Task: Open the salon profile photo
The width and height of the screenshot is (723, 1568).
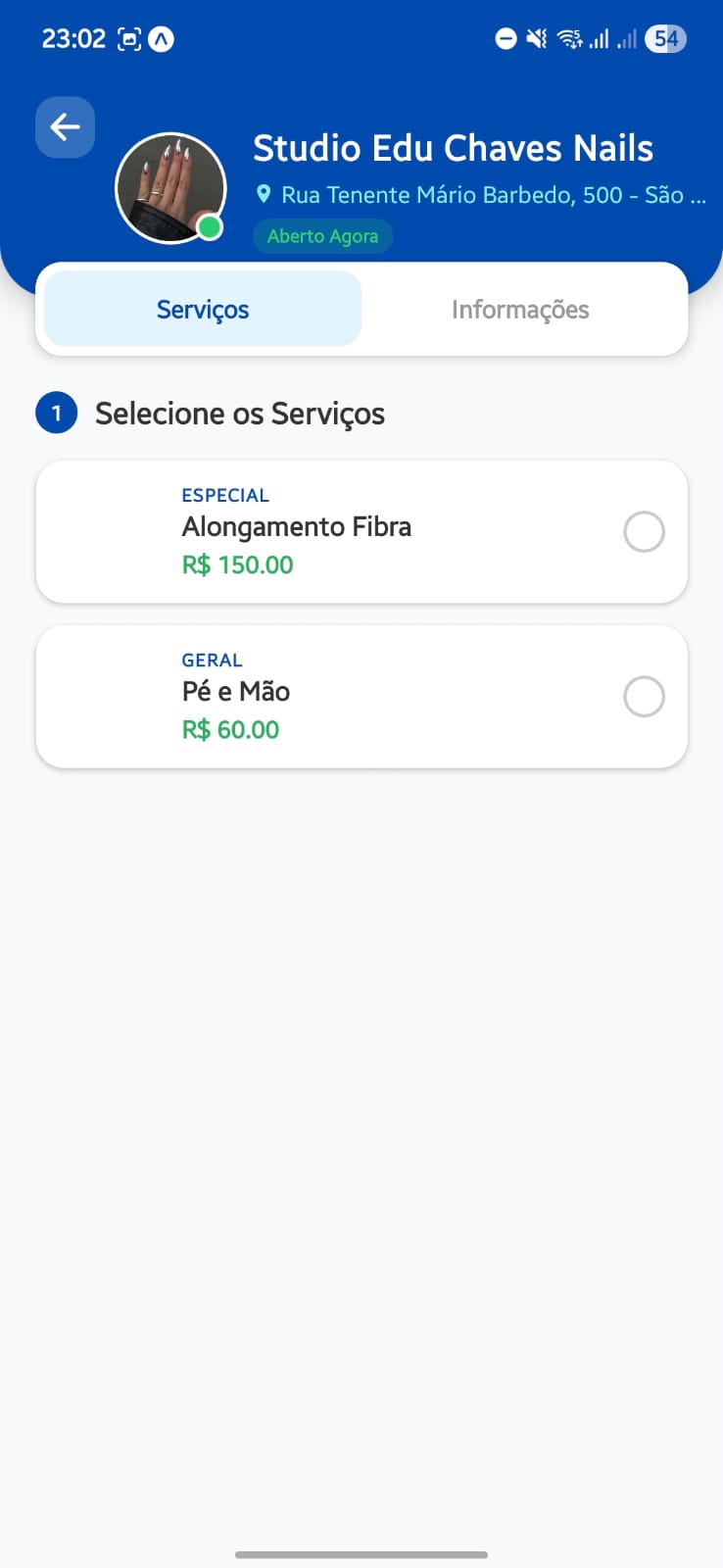Action: pyautogui.click(x=169, y=186)
